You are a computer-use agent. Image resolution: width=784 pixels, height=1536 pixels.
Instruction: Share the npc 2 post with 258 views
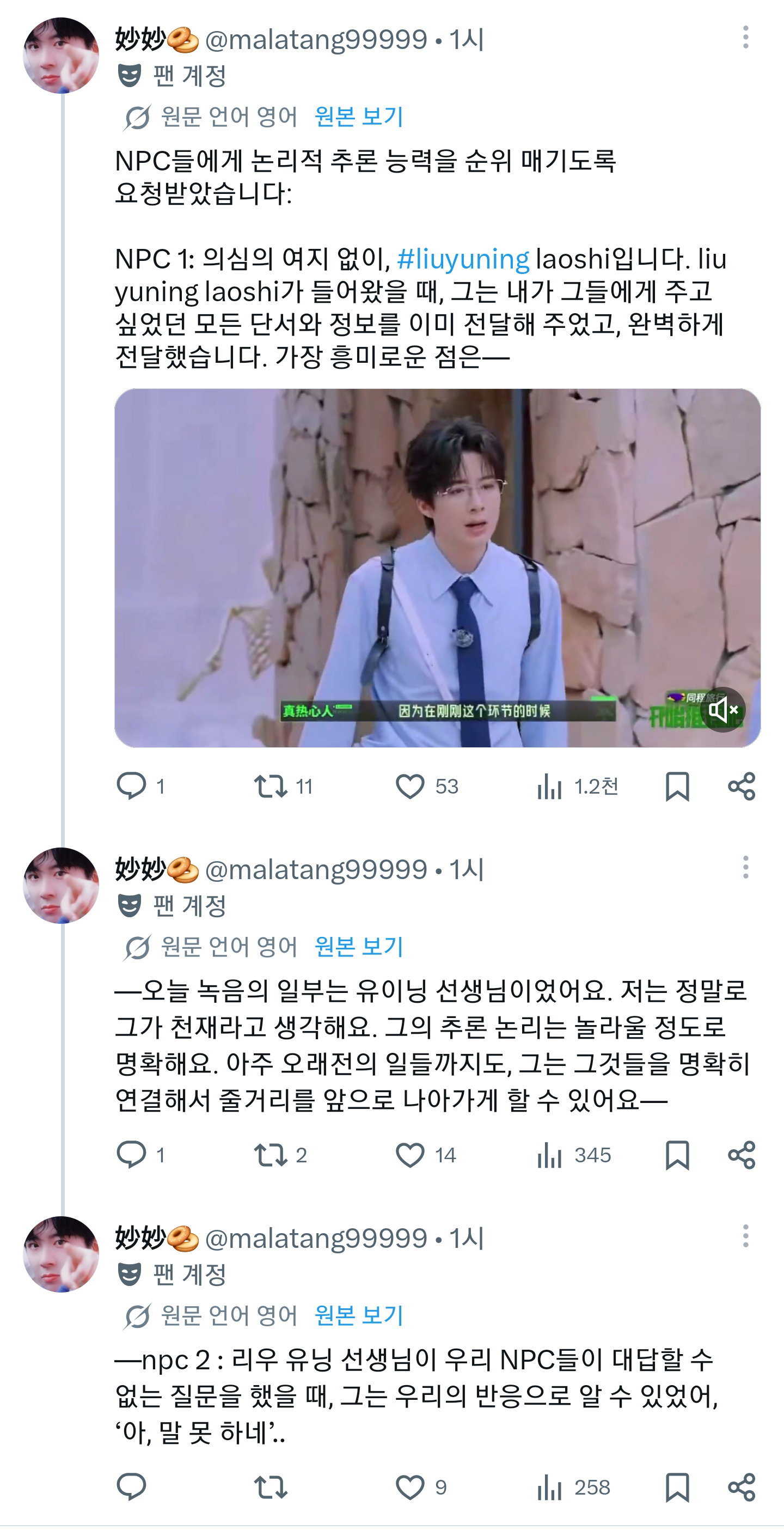(742, 1487)
